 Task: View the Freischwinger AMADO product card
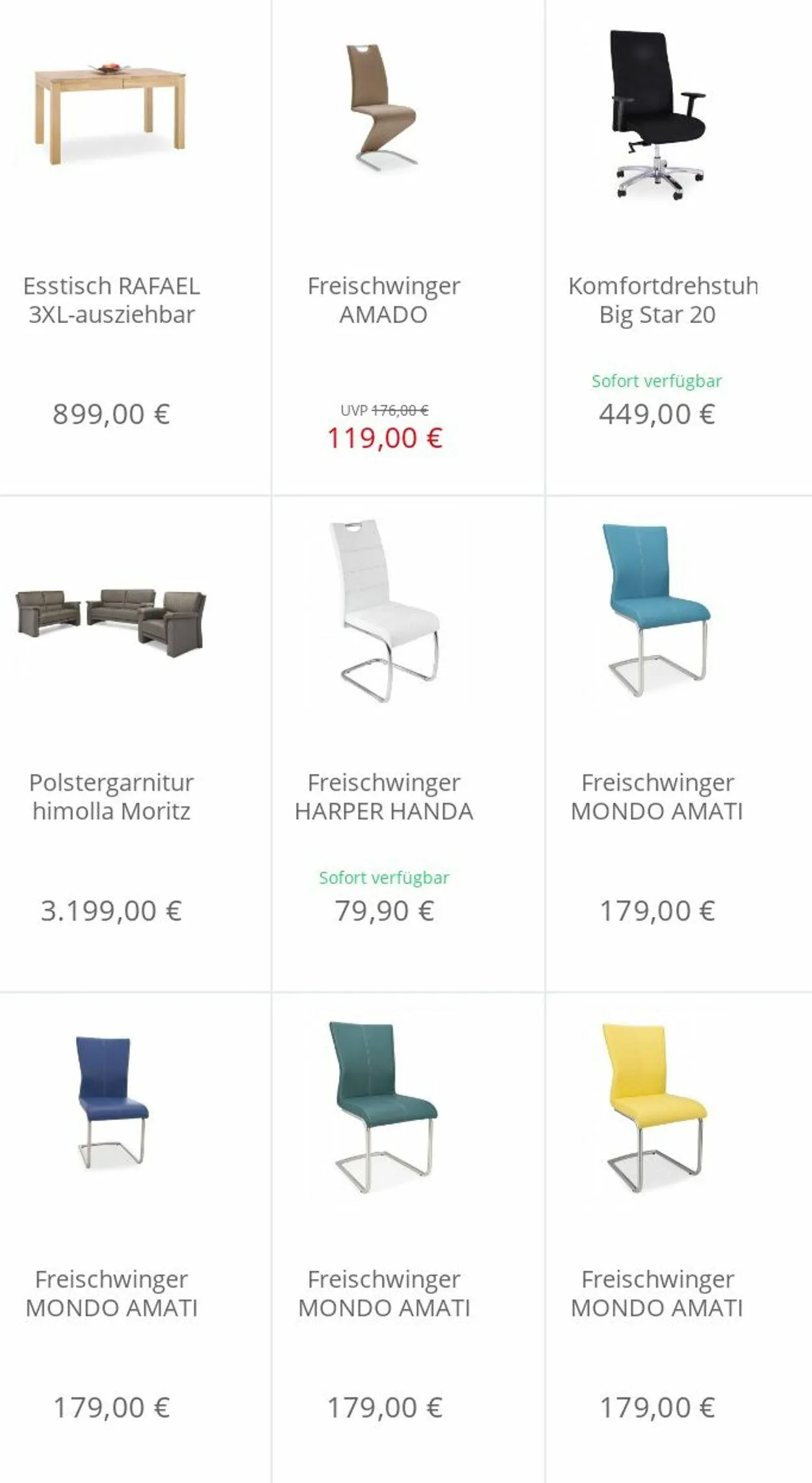coord(408,247)
